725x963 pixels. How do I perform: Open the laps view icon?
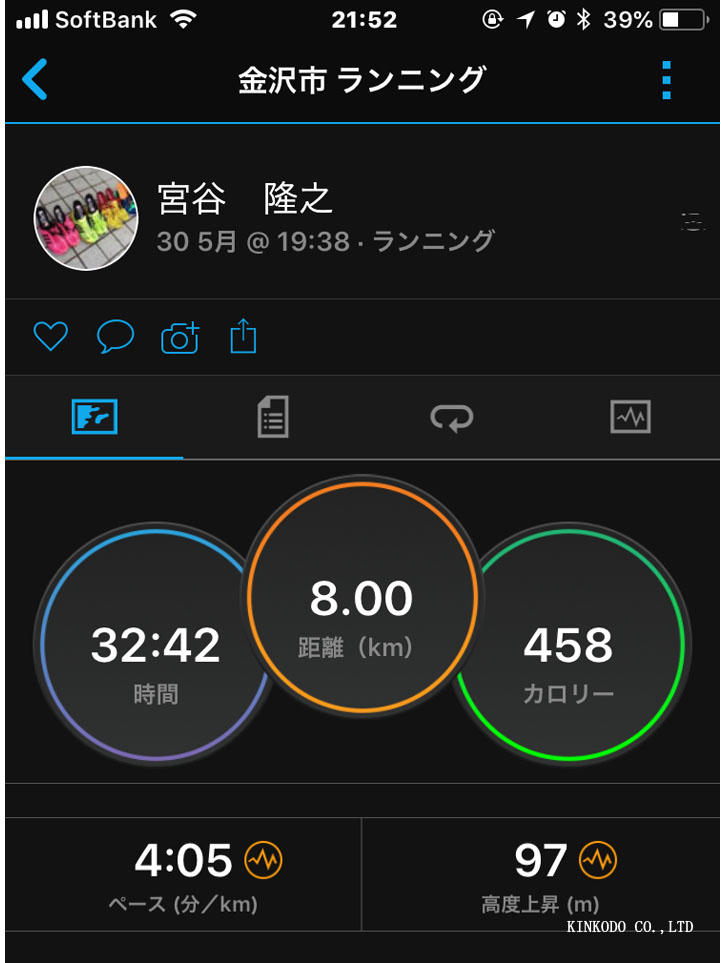pos(453,418)
